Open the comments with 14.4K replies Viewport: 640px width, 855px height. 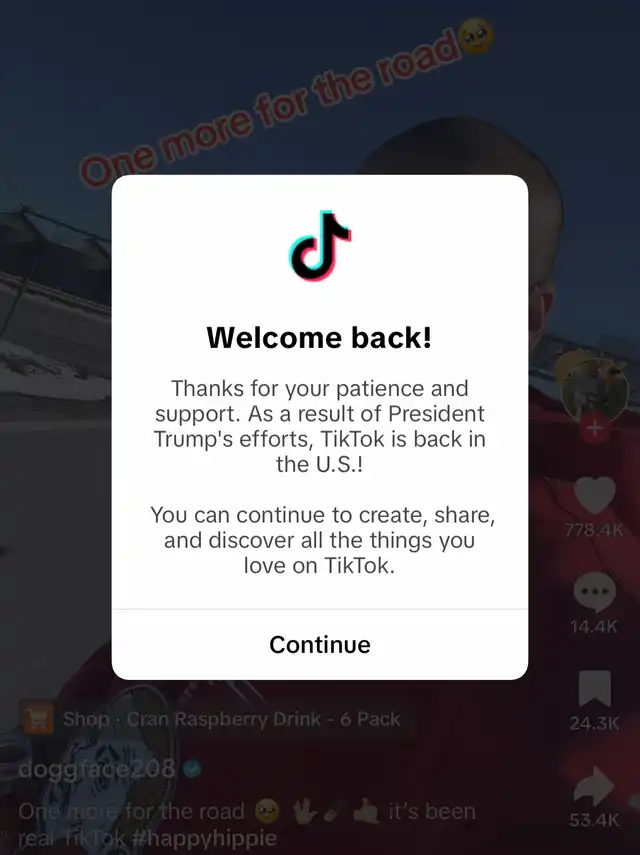coord(594,592)
